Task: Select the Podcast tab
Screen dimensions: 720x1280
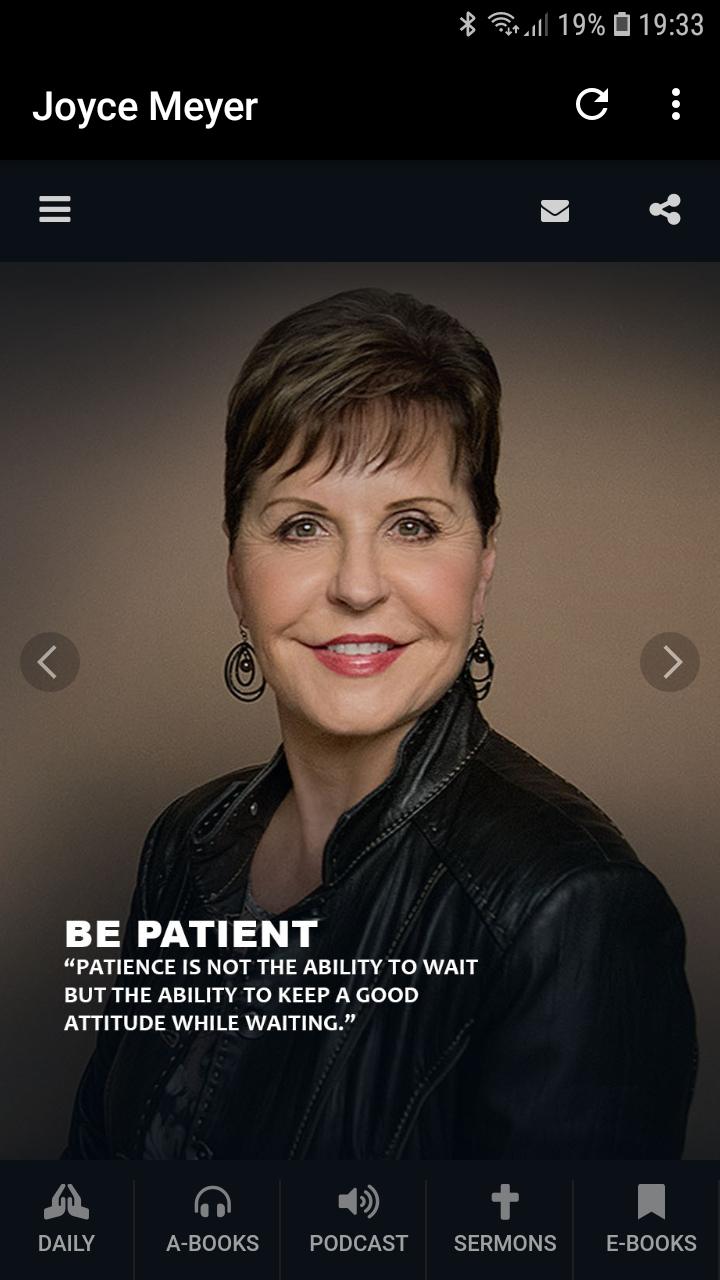Action: pos(358,1220)
